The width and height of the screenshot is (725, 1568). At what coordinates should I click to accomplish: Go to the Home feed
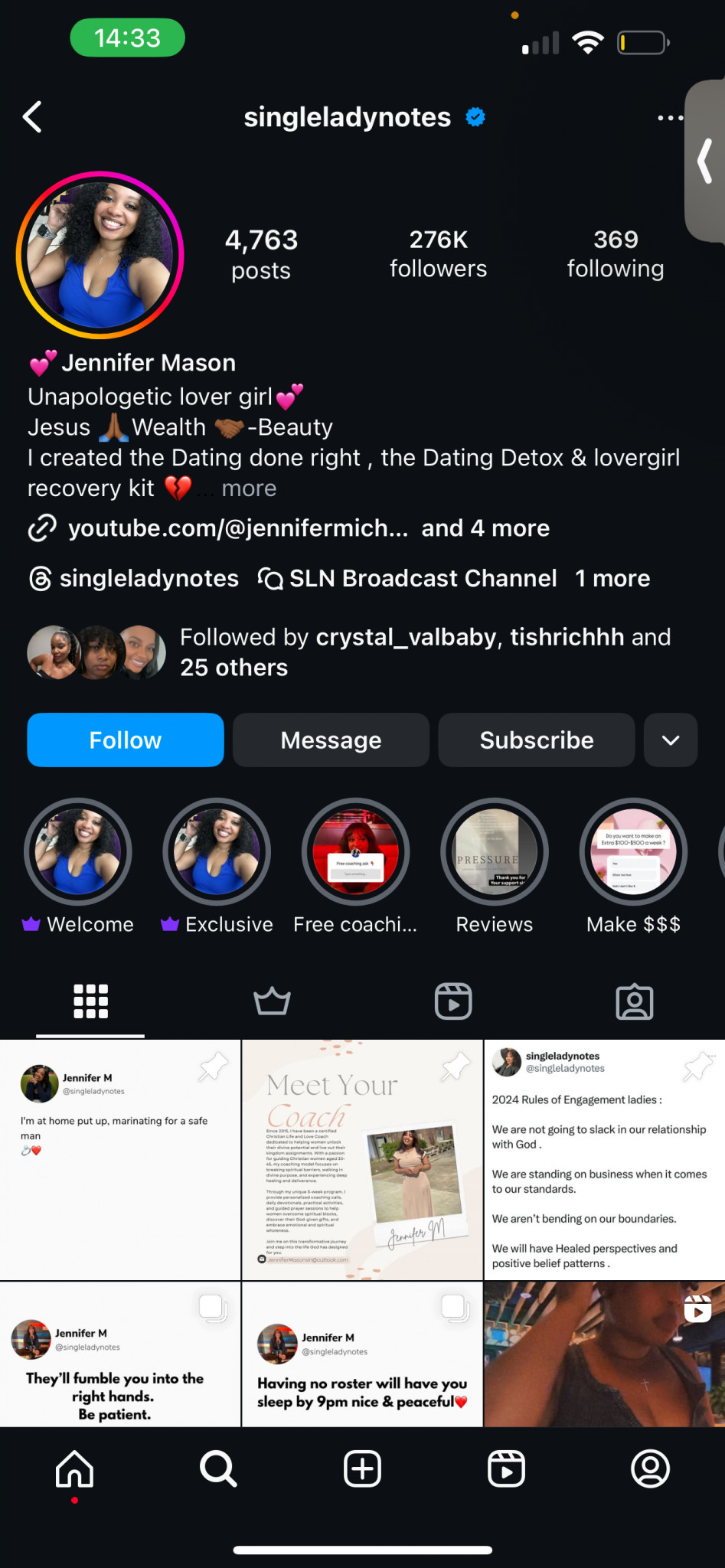(75, 1468)
